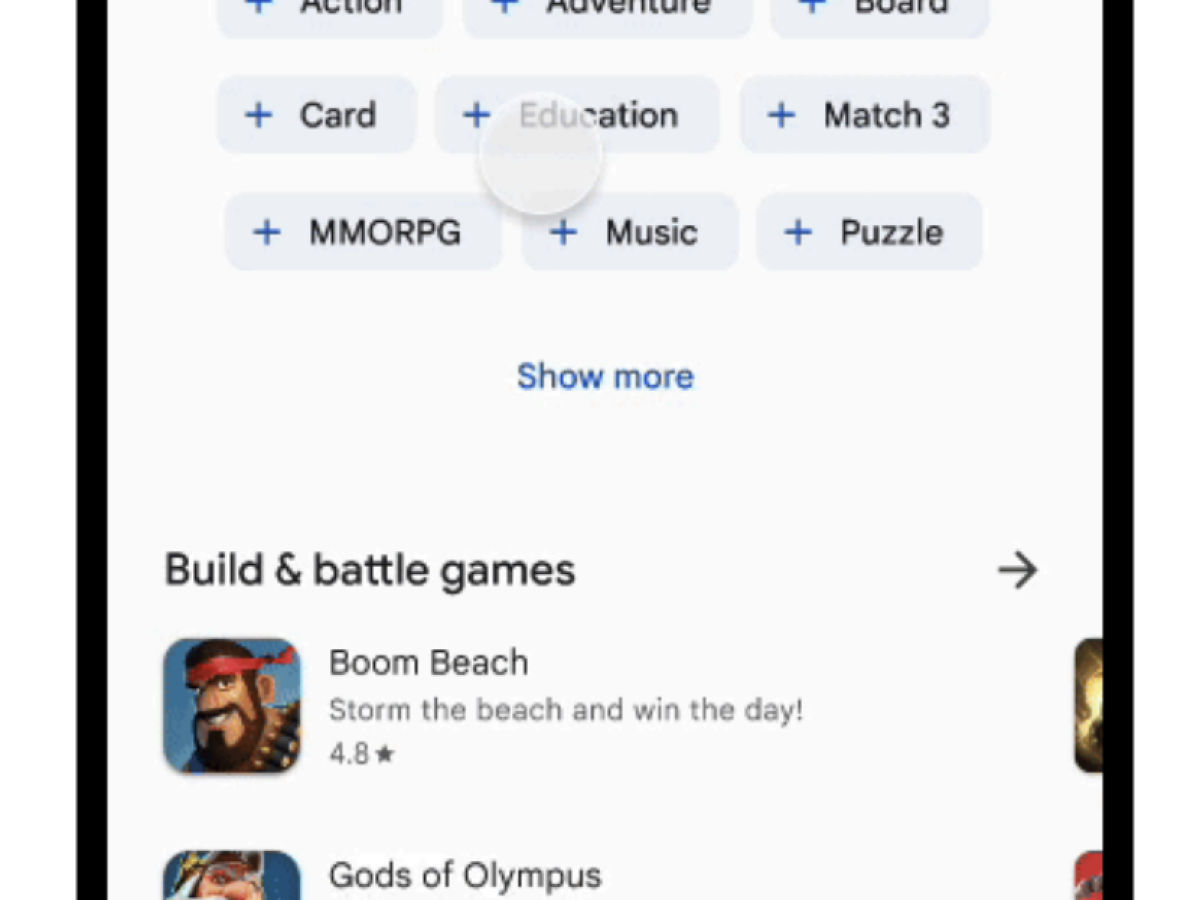Add the Card category chip

316,116
